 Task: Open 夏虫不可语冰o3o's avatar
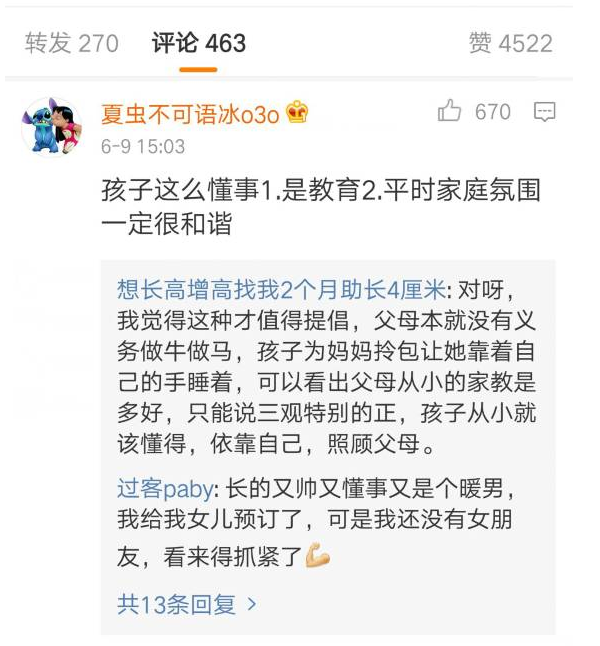point(51,126)
